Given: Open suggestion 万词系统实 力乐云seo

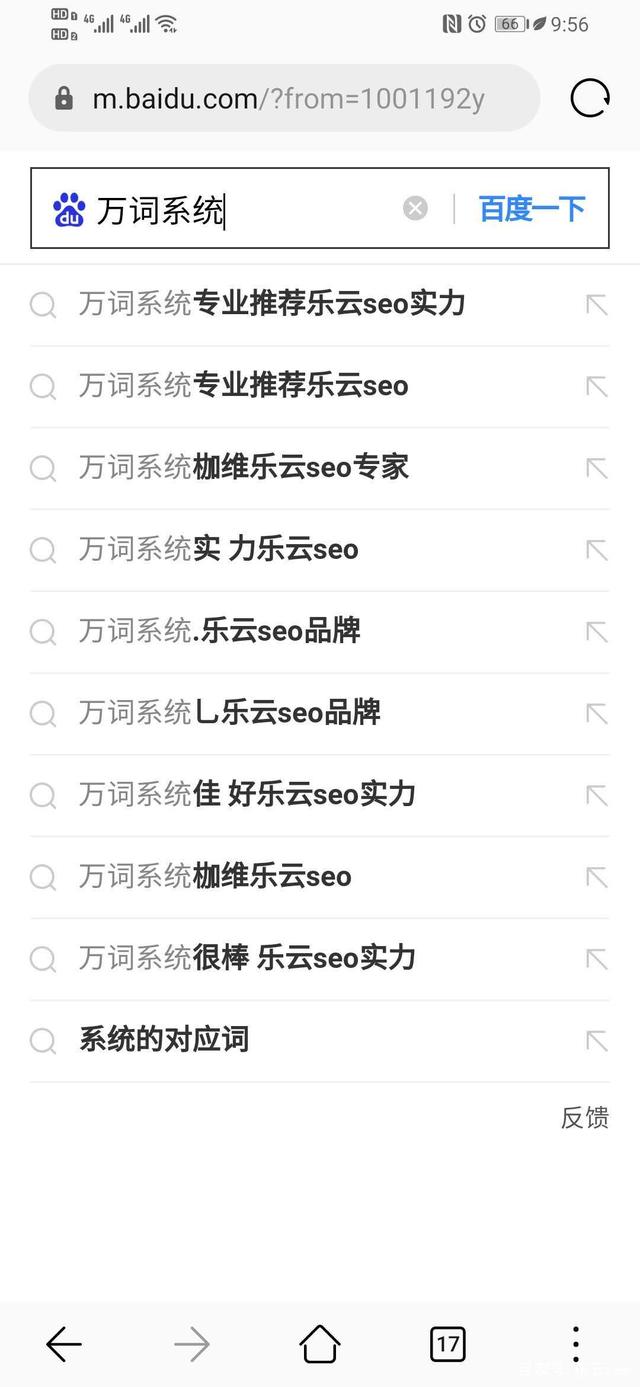Looking at the screenshot, I should click(320, 550).
